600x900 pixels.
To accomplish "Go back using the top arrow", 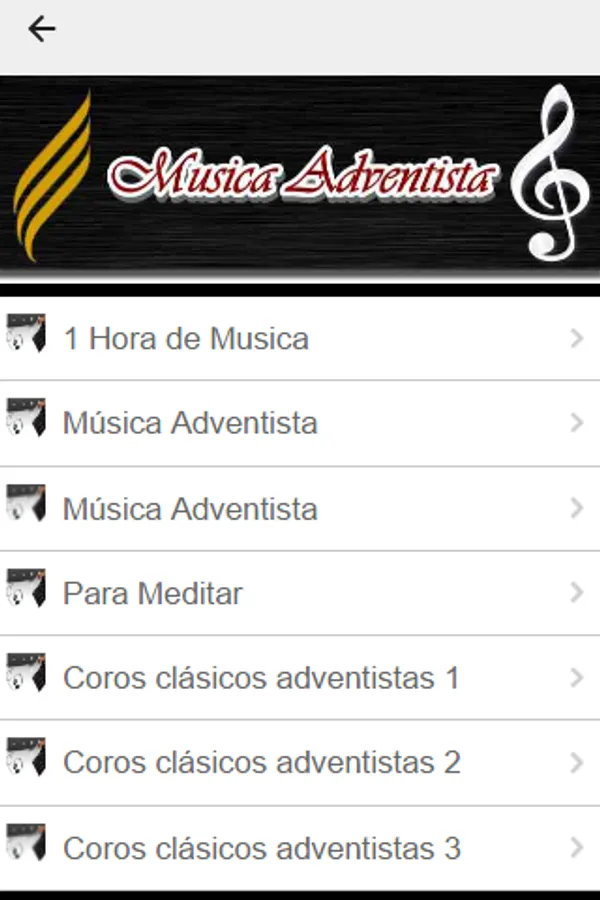I will pos(42,30).
